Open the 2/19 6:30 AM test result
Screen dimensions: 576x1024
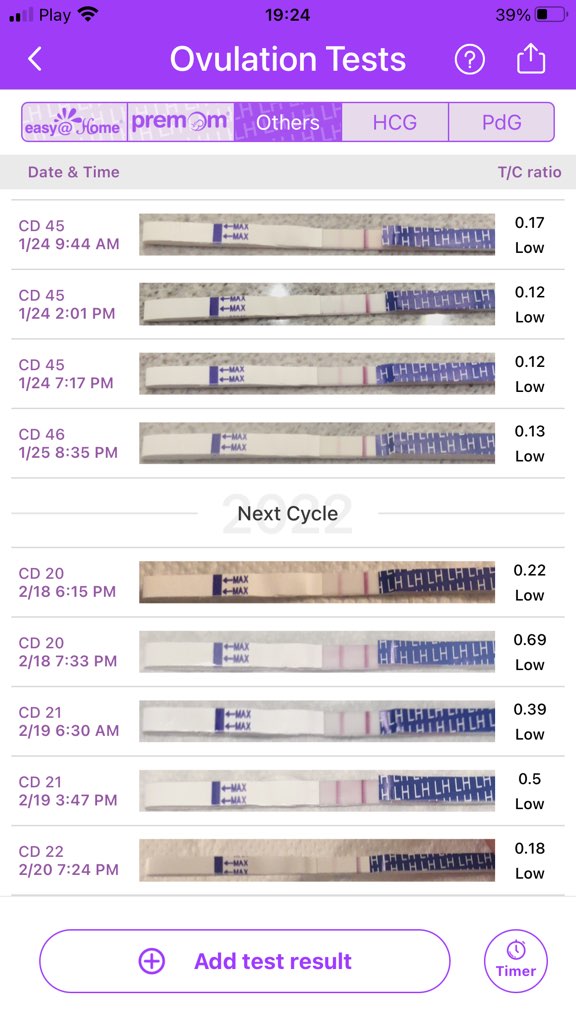click(x=288, y=722)
